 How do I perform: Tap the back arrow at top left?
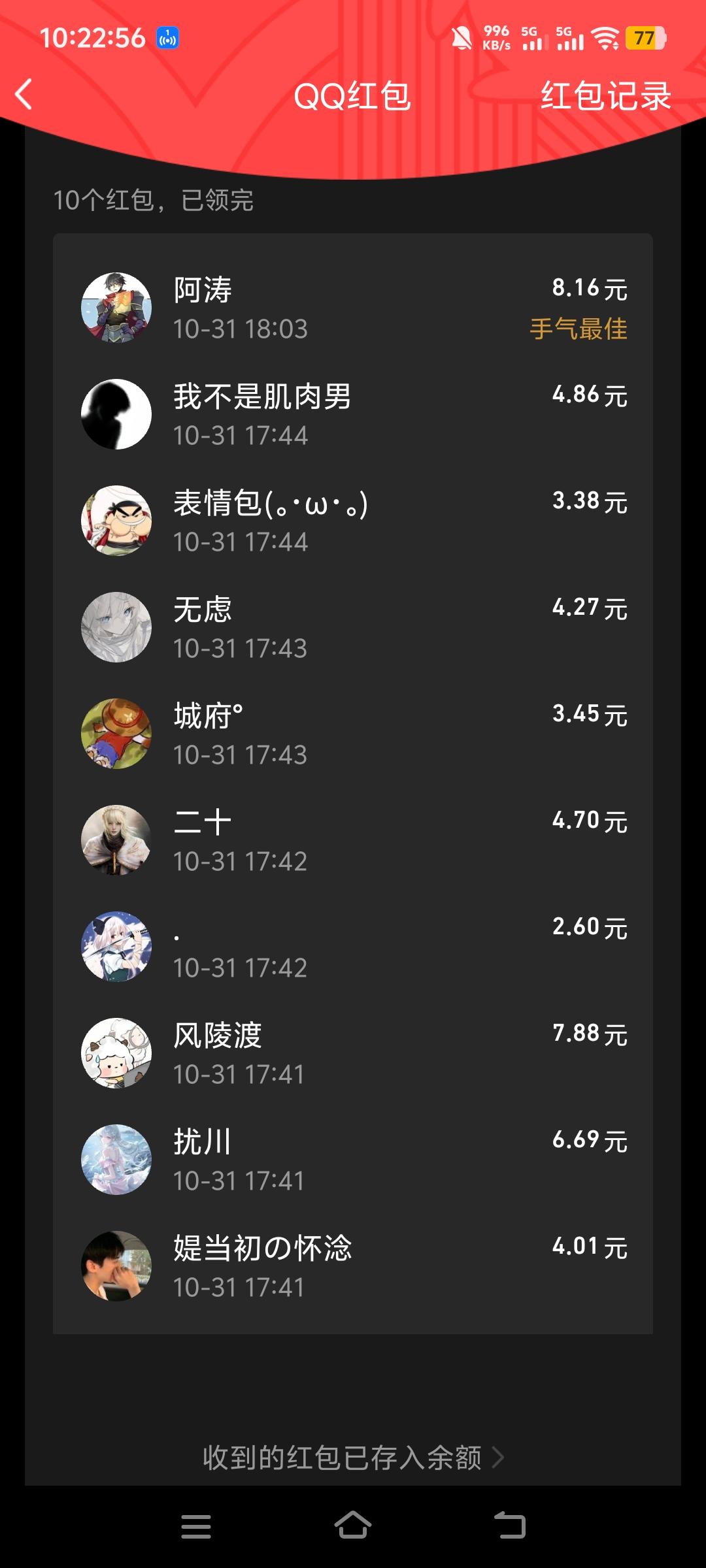(x=24, y=95)
